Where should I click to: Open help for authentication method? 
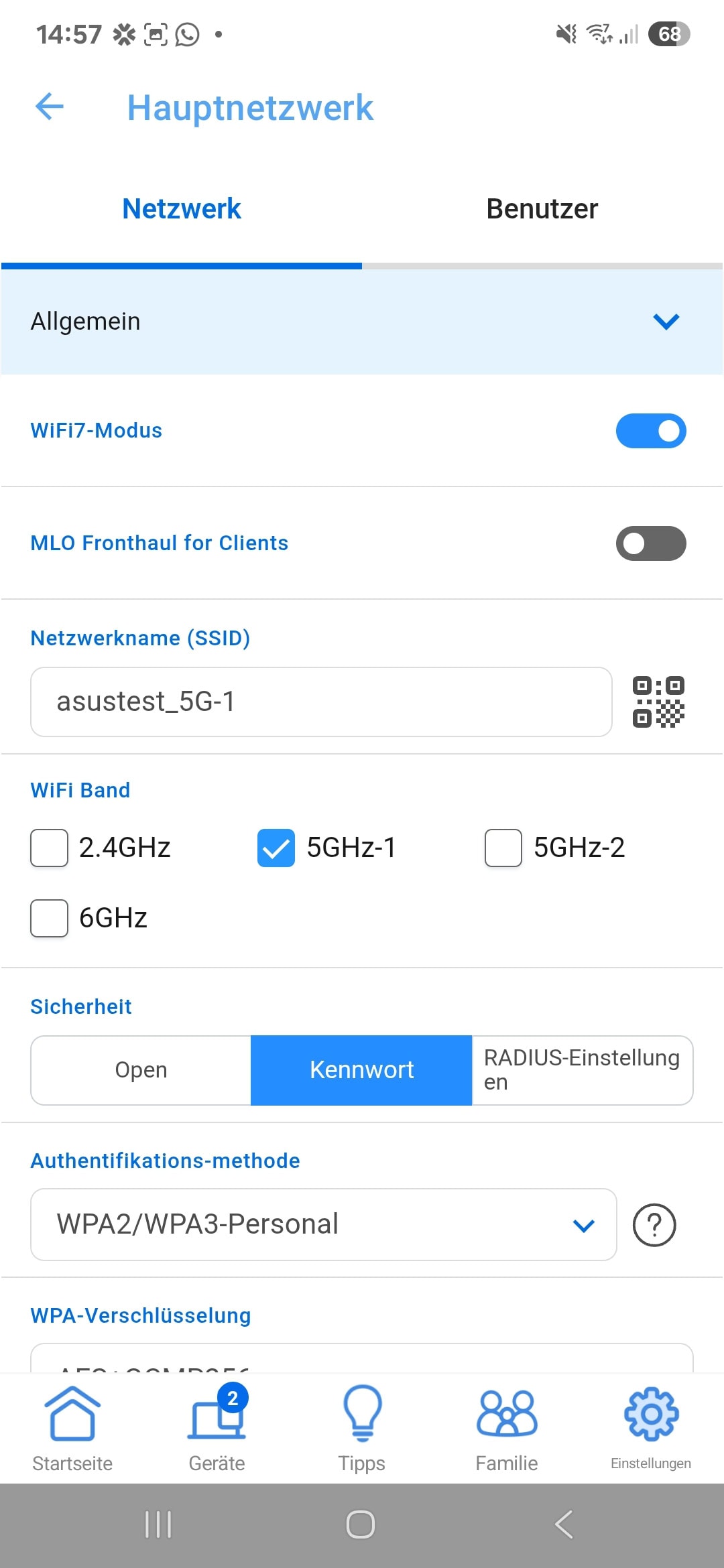(654, 1225)
